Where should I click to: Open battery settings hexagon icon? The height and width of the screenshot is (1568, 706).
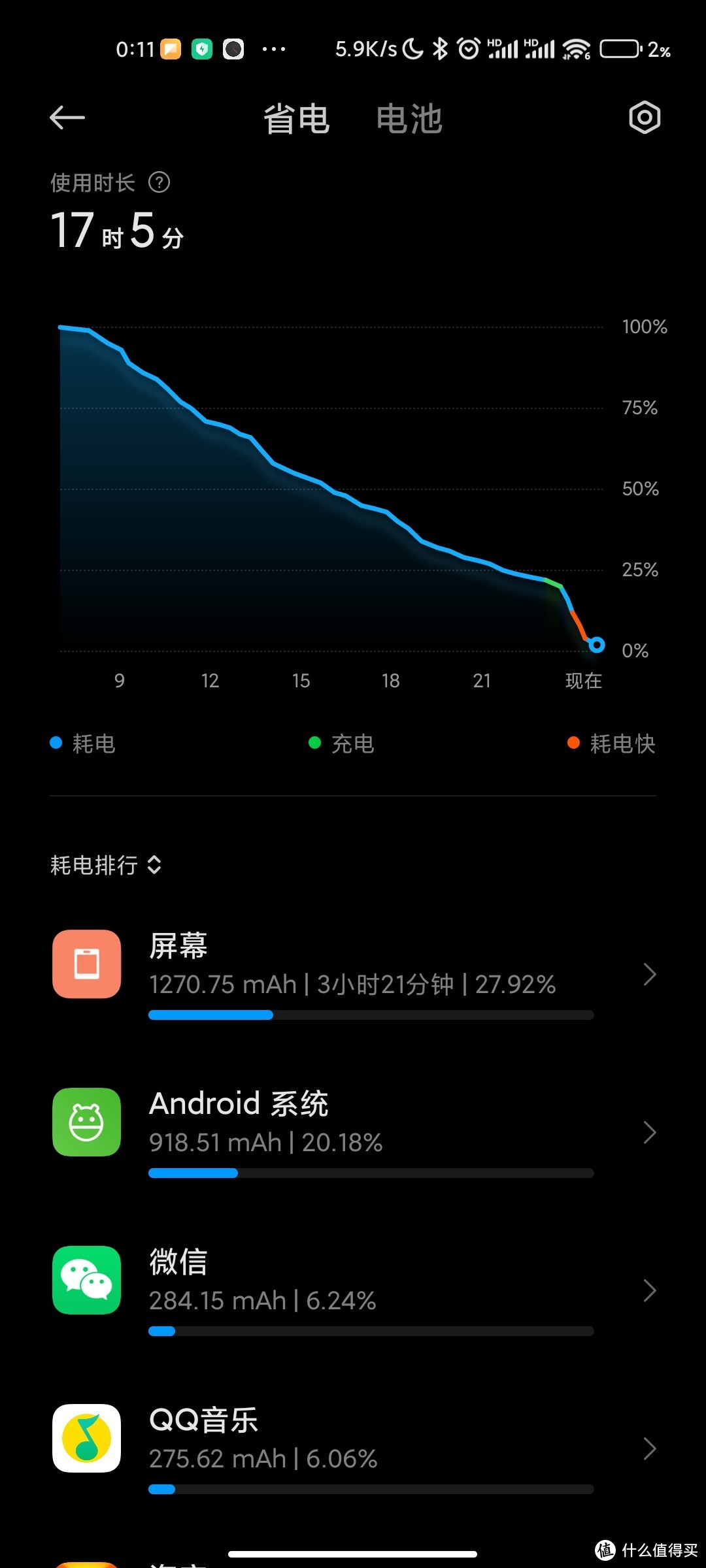click(645, 118)
